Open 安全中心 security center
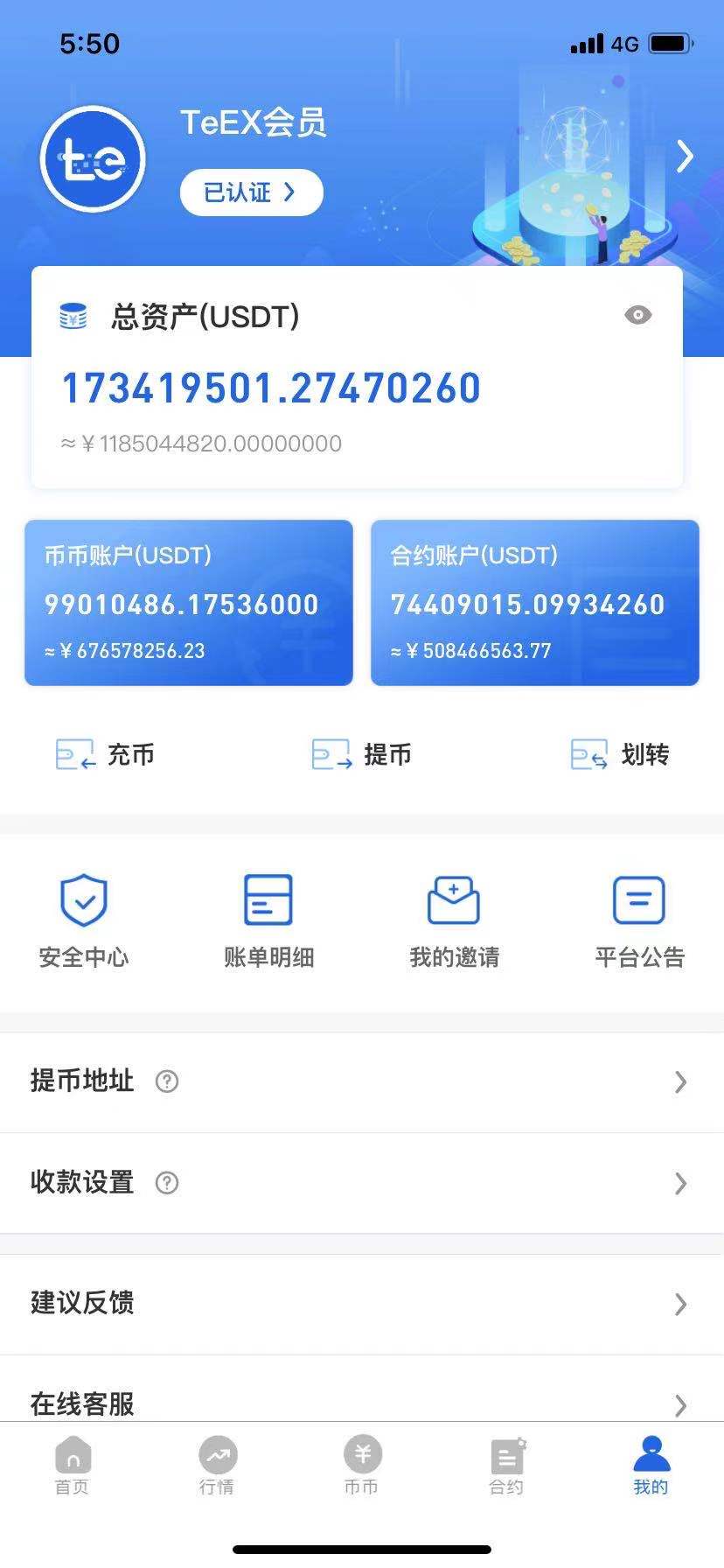 tap(83, 917)
